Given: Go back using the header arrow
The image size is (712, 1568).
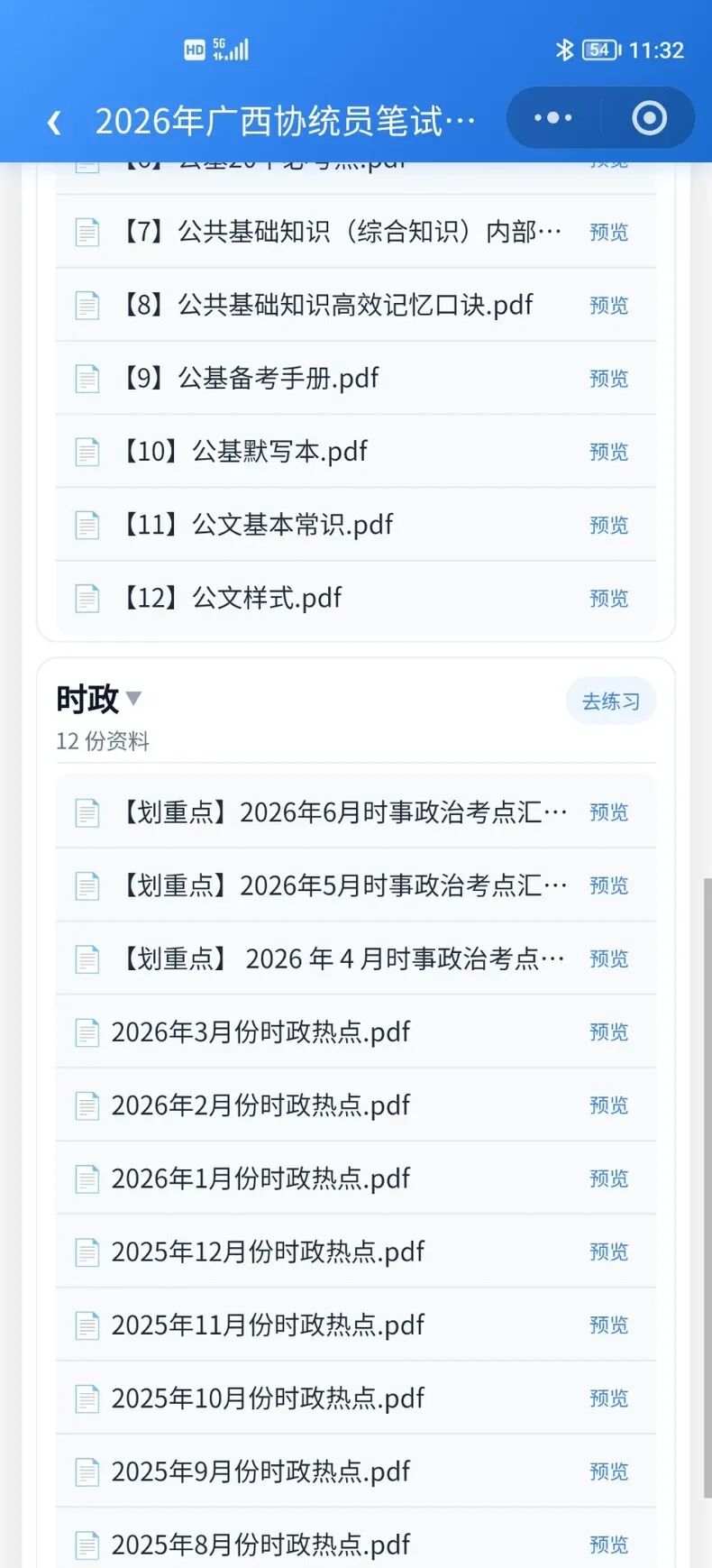Looking at the screenshot, I should [x=54, y=122].
